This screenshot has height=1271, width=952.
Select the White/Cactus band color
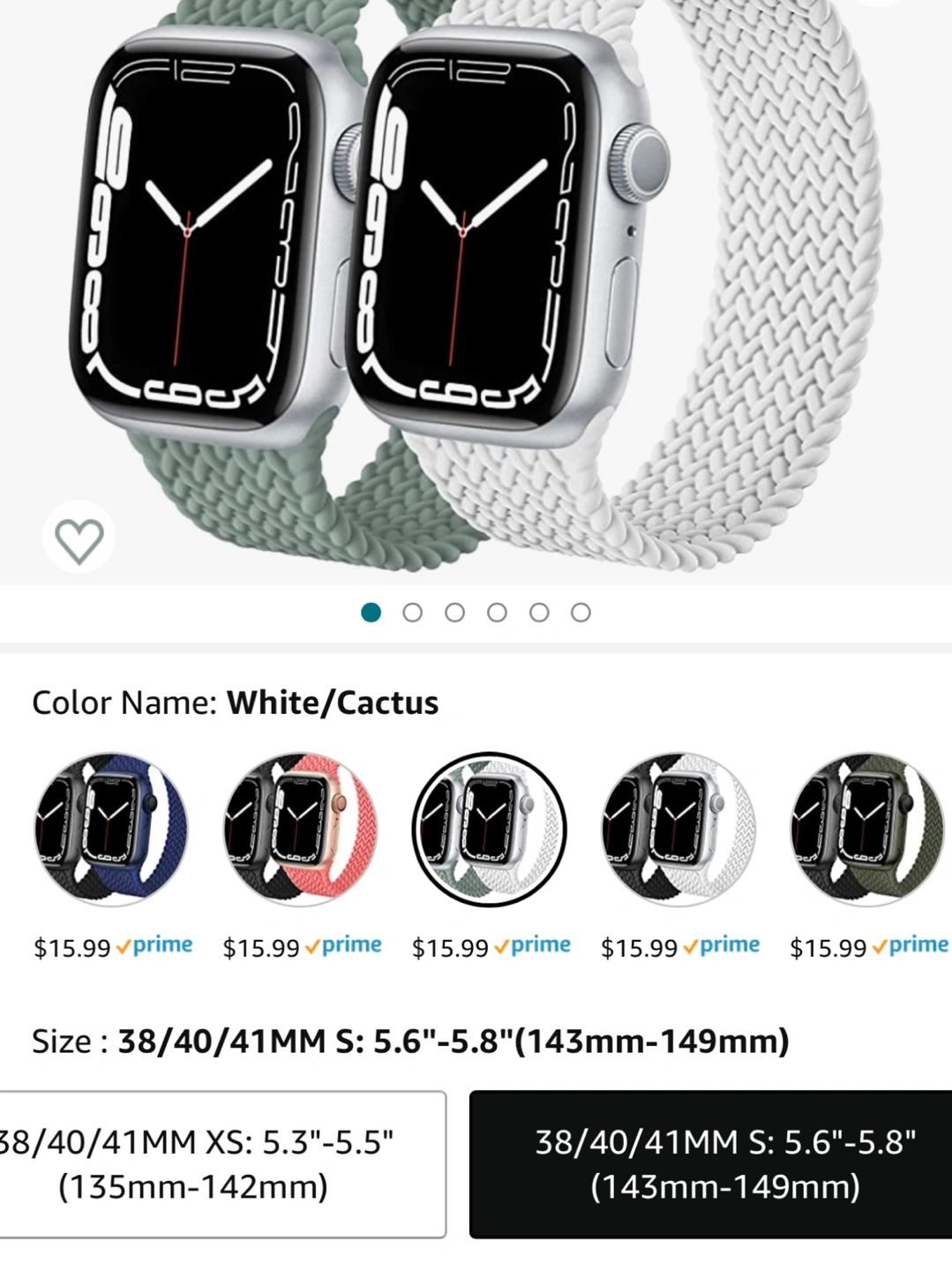coord(489,830)
